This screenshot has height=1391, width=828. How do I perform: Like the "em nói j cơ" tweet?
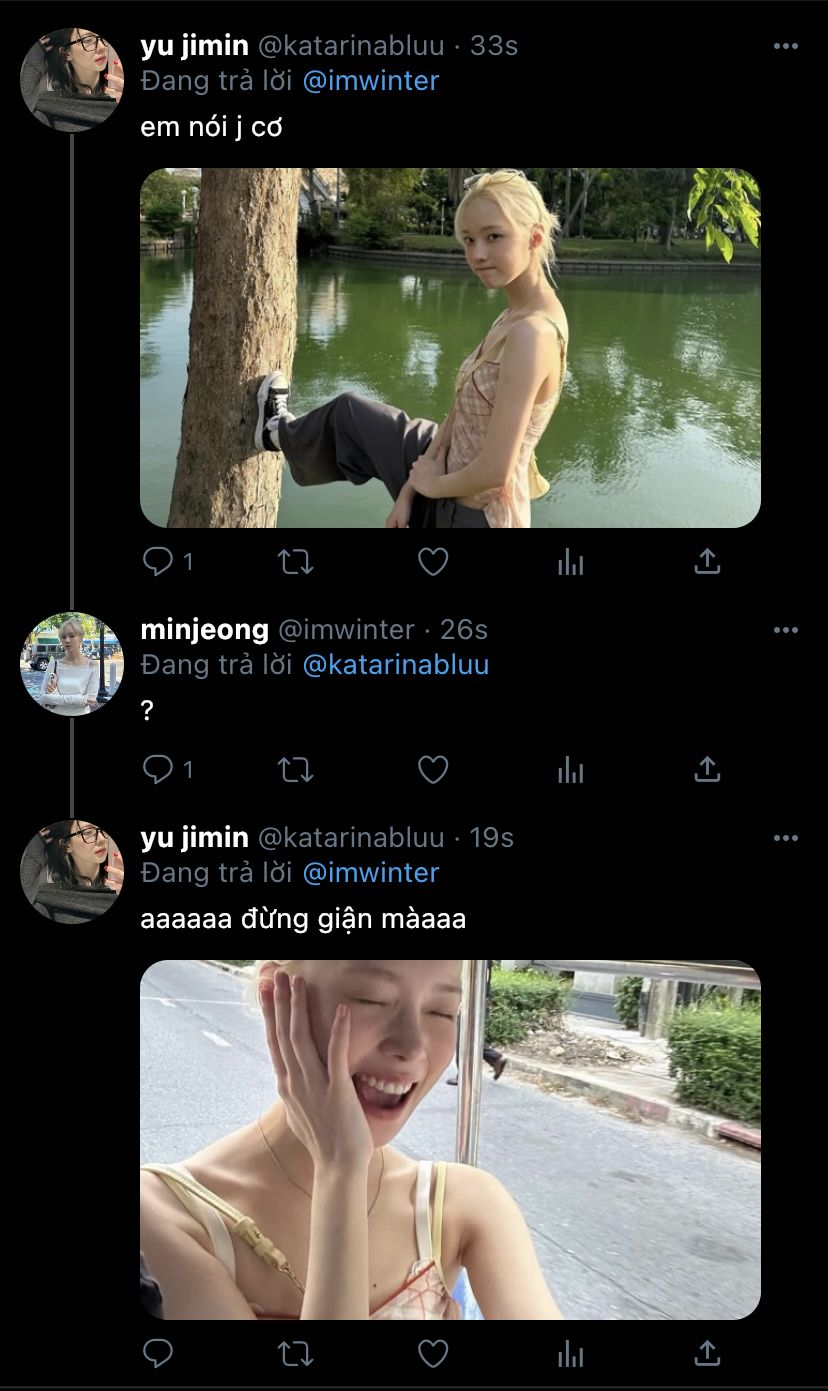pyautogui.click(x=432, y=562)
